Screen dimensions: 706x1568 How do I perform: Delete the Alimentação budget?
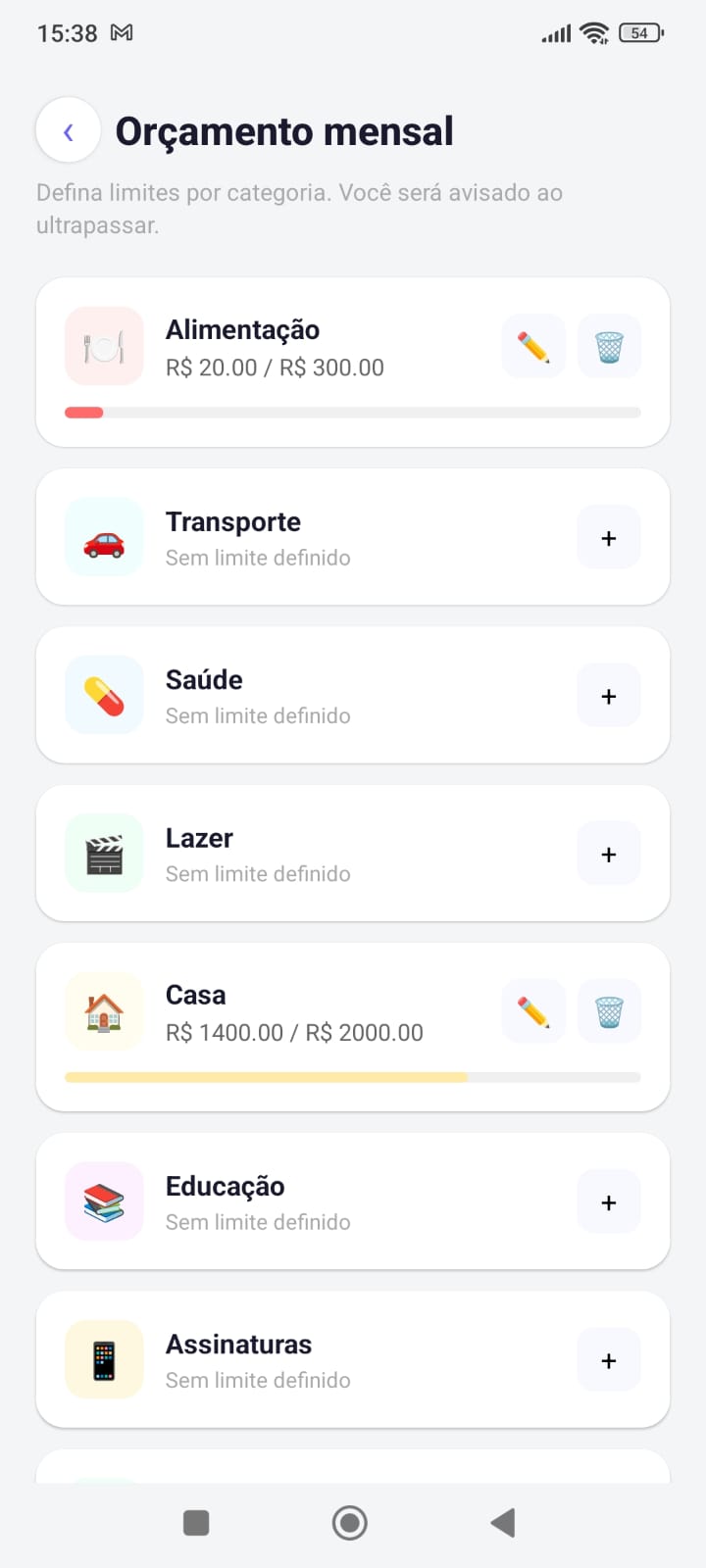tap(609, 346)
